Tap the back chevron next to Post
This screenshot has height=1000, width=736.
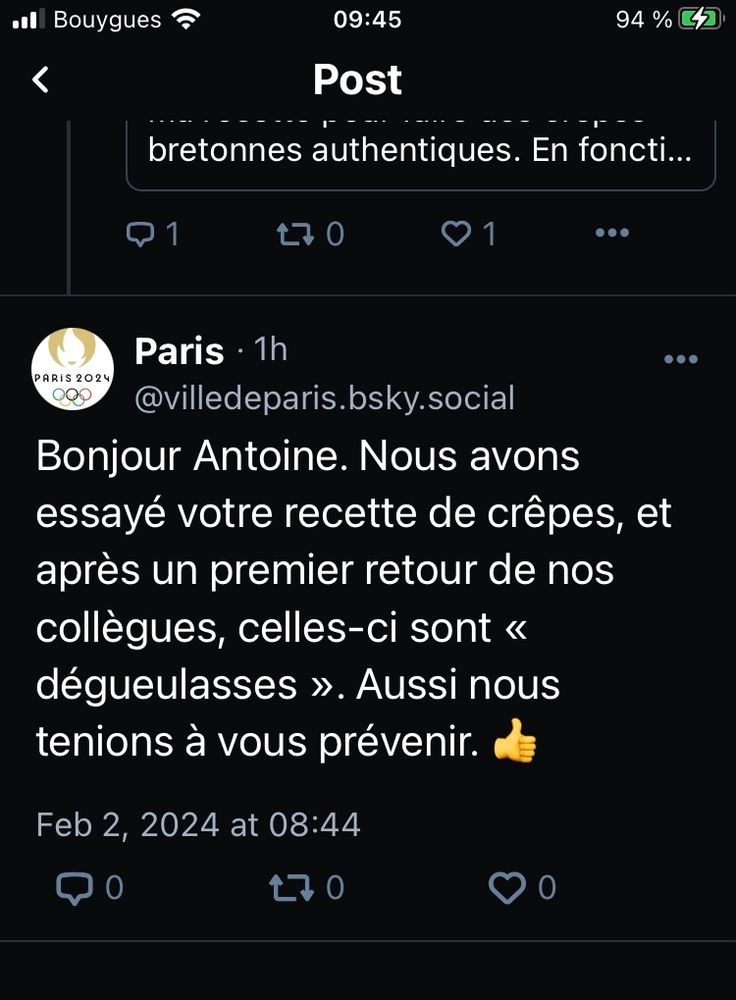[x=40, y=79]
